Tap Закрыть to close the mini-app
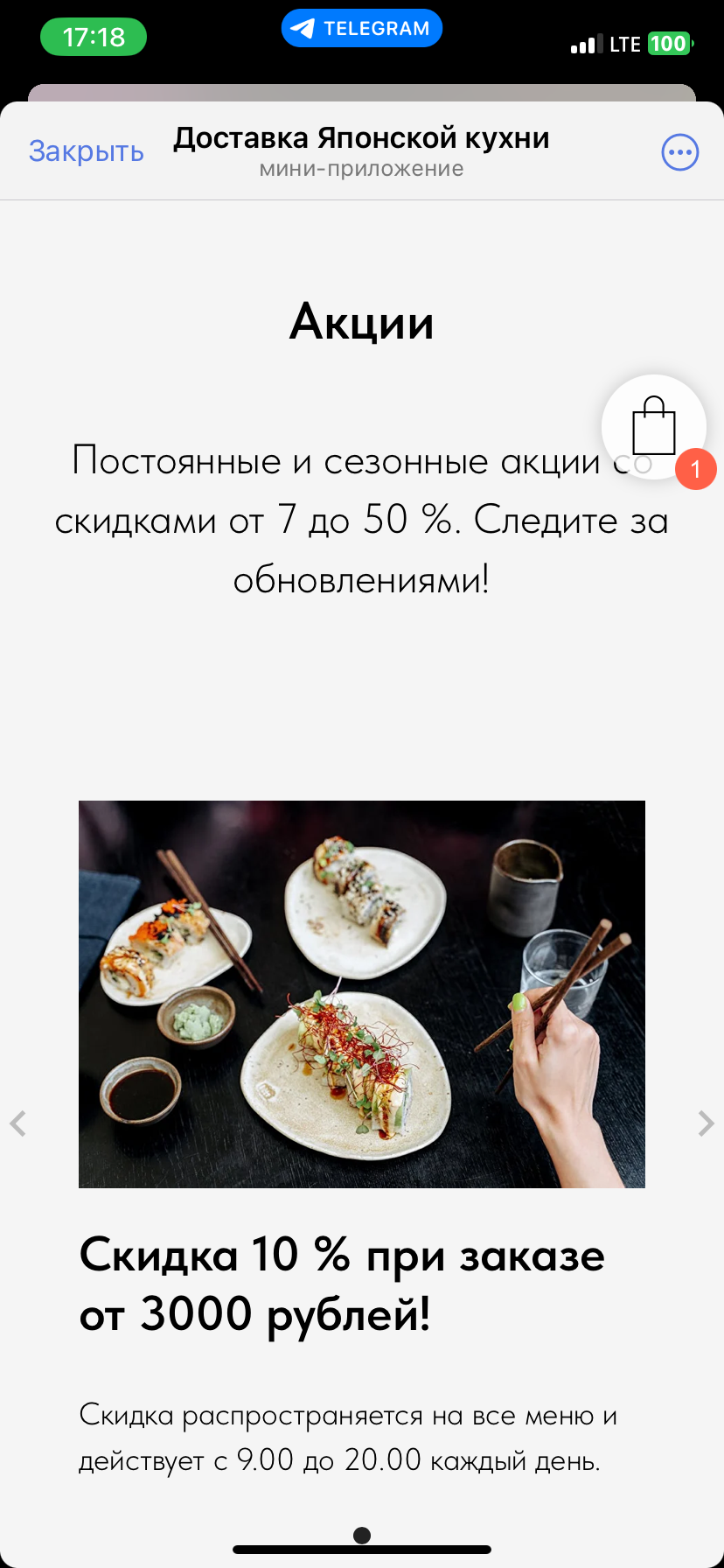This screenshot has height=1568, width=724. [x=86, y=151]
